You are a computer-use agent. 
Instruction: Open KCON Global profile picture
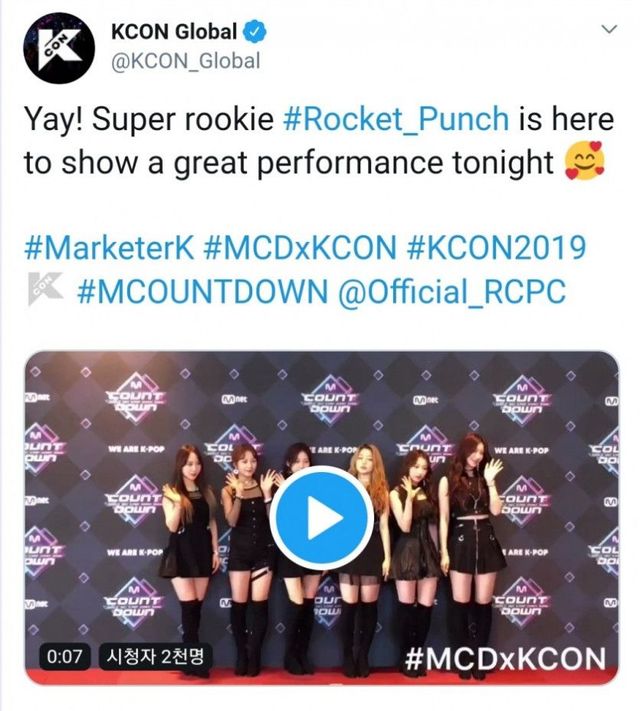(x=53, y=46)
